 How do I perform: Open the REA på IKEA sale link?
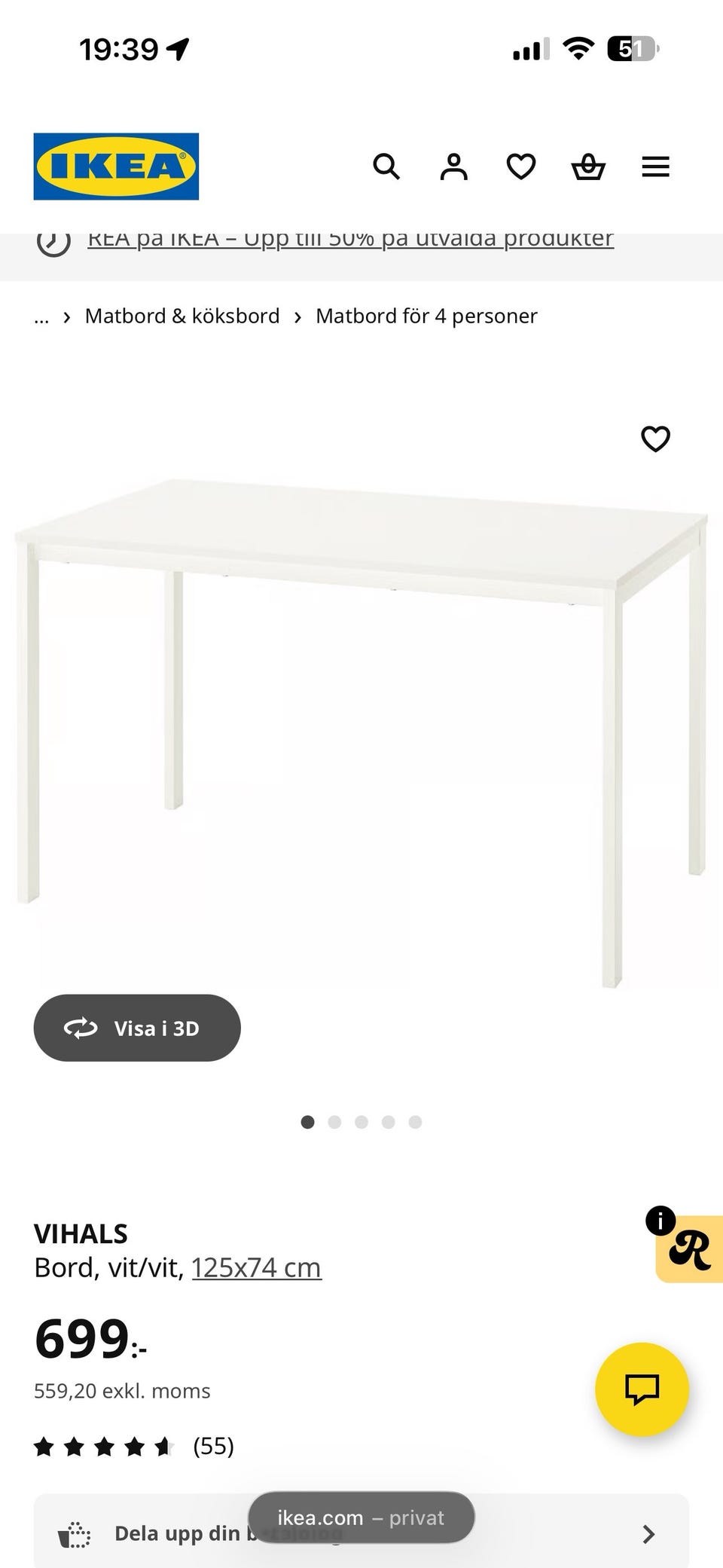(x=350, y=240)
